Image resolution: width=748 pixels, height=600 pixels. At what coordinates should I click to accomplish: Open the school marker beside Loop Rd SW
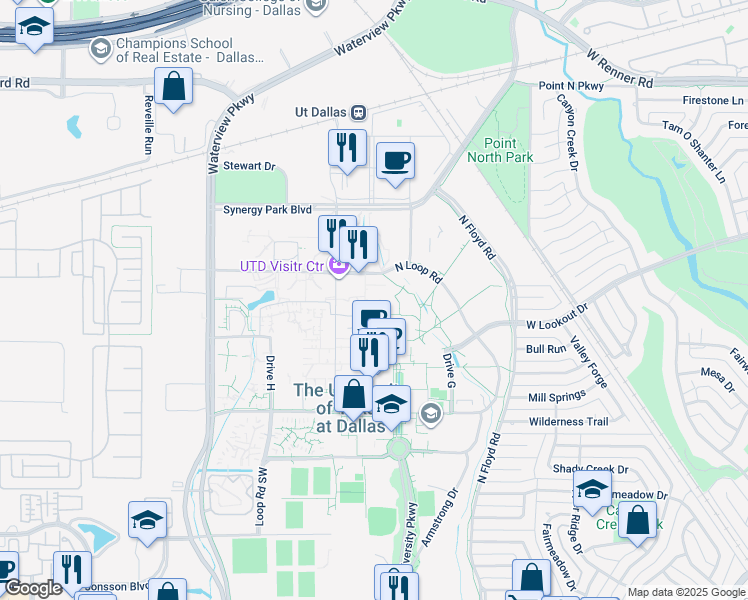tap(147, 520)
